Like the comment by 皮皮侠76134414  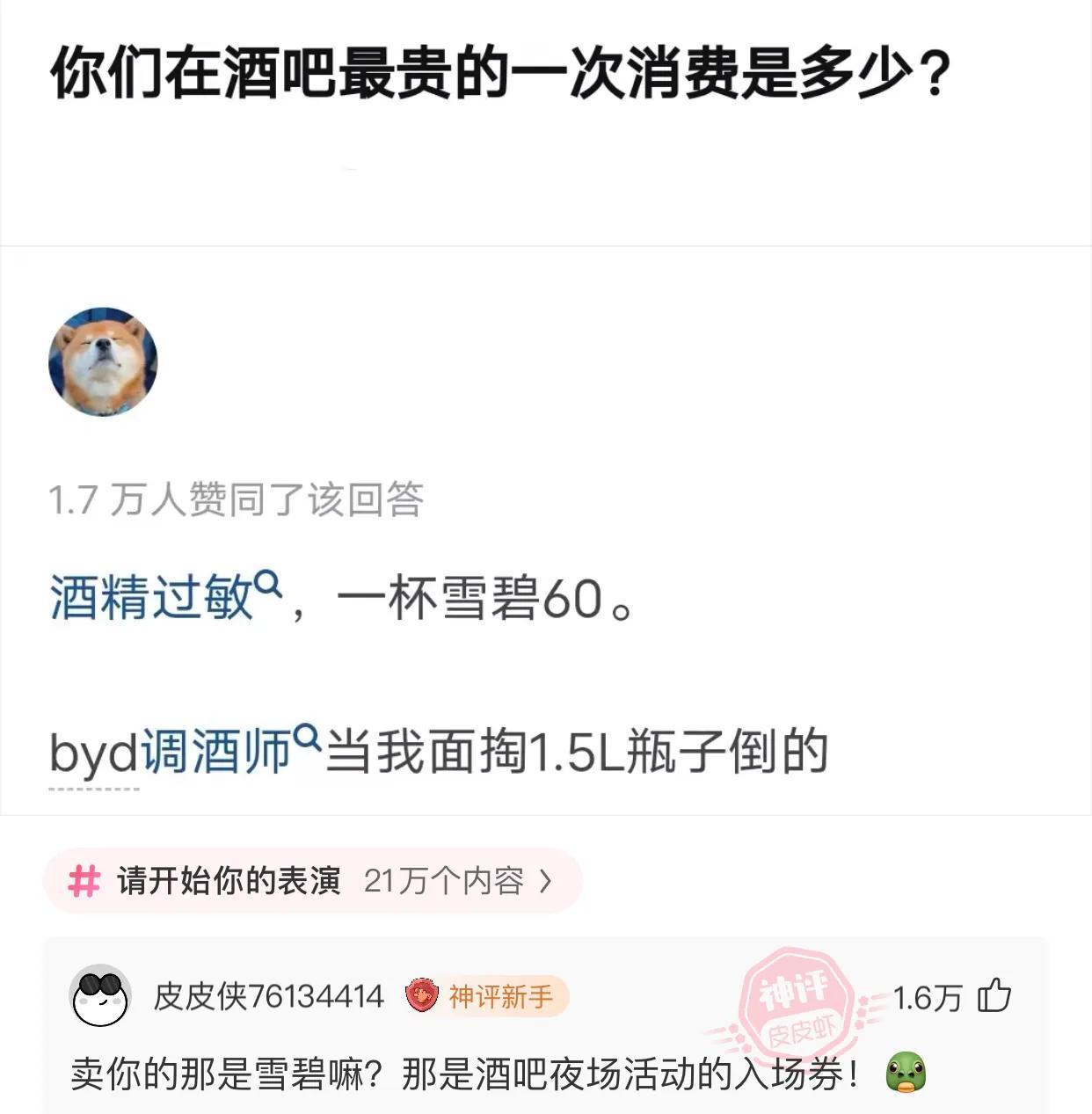[994, 996]
